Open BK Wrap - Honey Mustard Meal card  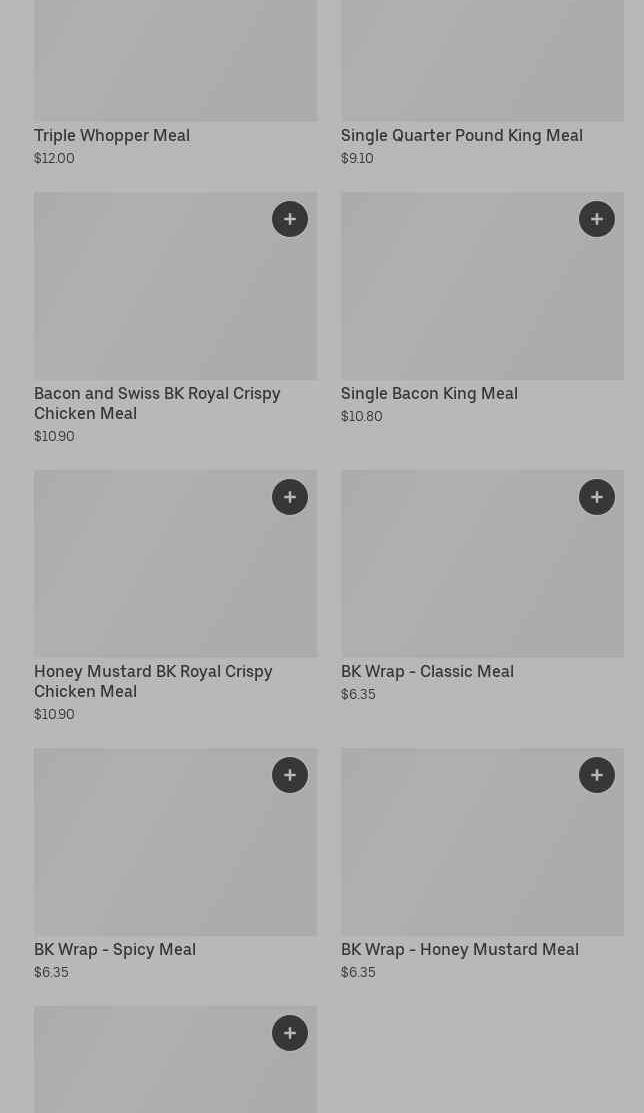click(482, 865)
